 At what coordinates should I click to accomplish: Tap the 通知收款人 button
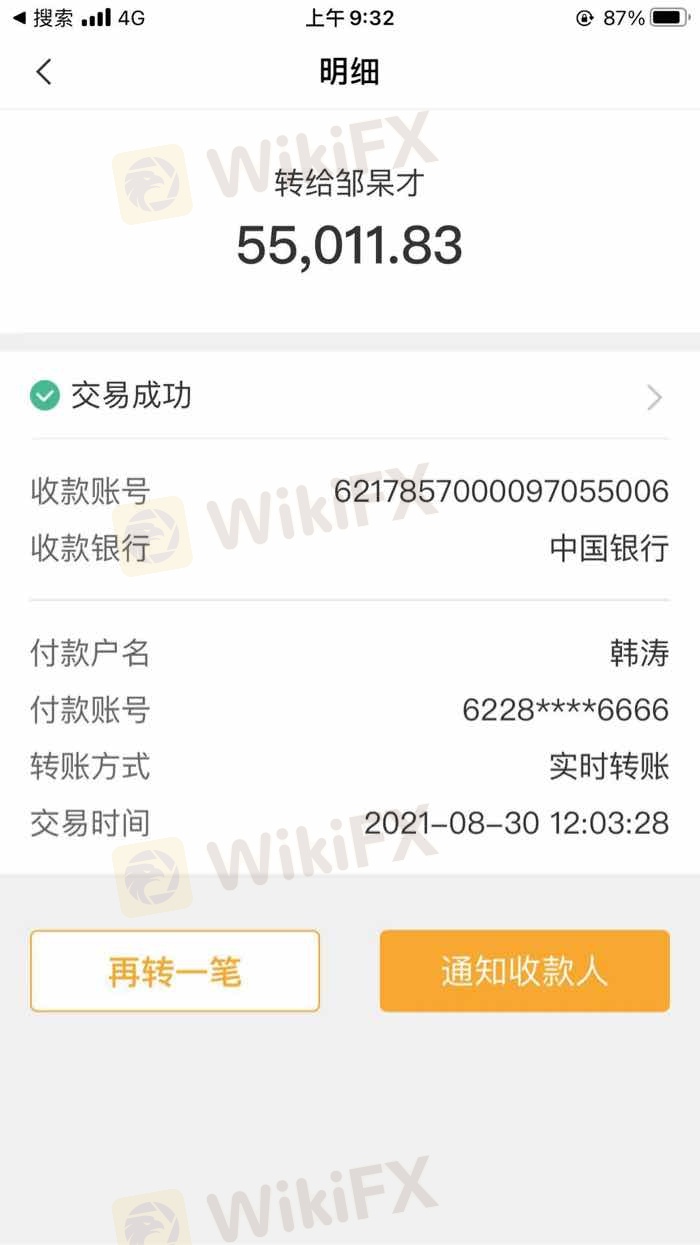click(x=524, y=971)
